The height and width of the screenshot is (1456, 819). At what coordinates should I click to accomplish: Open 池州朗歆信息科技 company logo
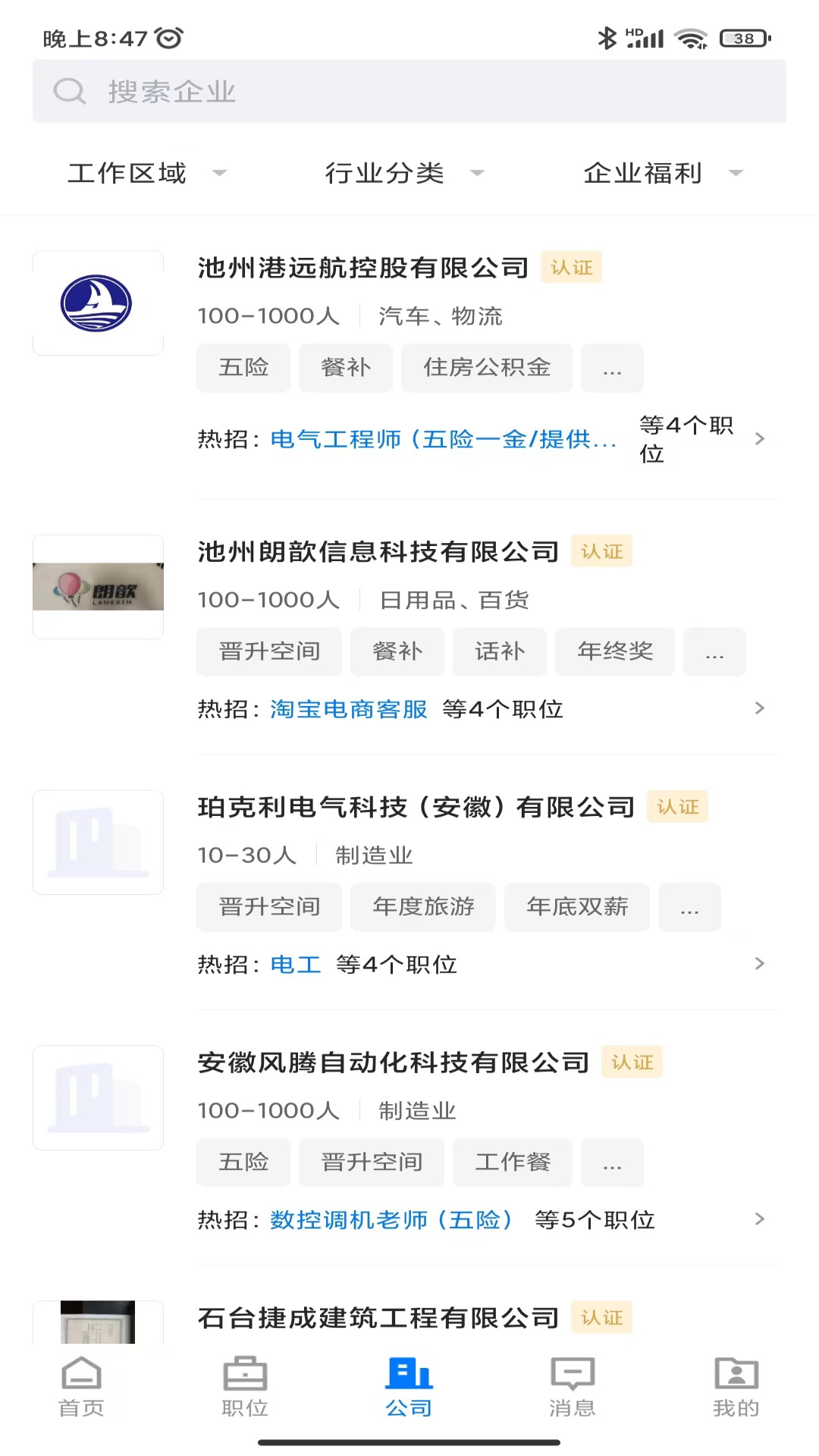click(98, 586)
